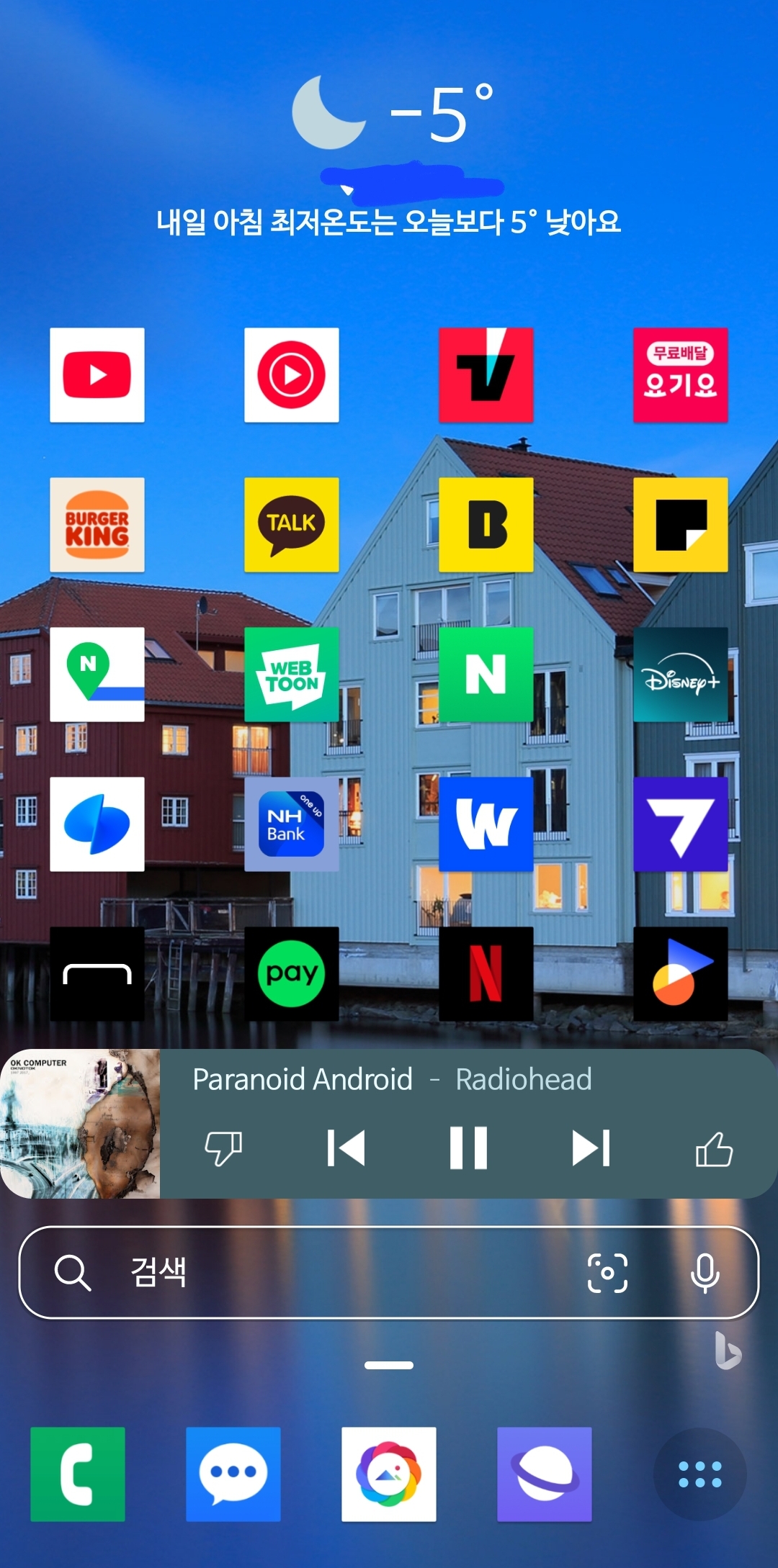778x1568 pixels.
Task: Pause Paranoid Android playback
Action: click(468, 1148)
